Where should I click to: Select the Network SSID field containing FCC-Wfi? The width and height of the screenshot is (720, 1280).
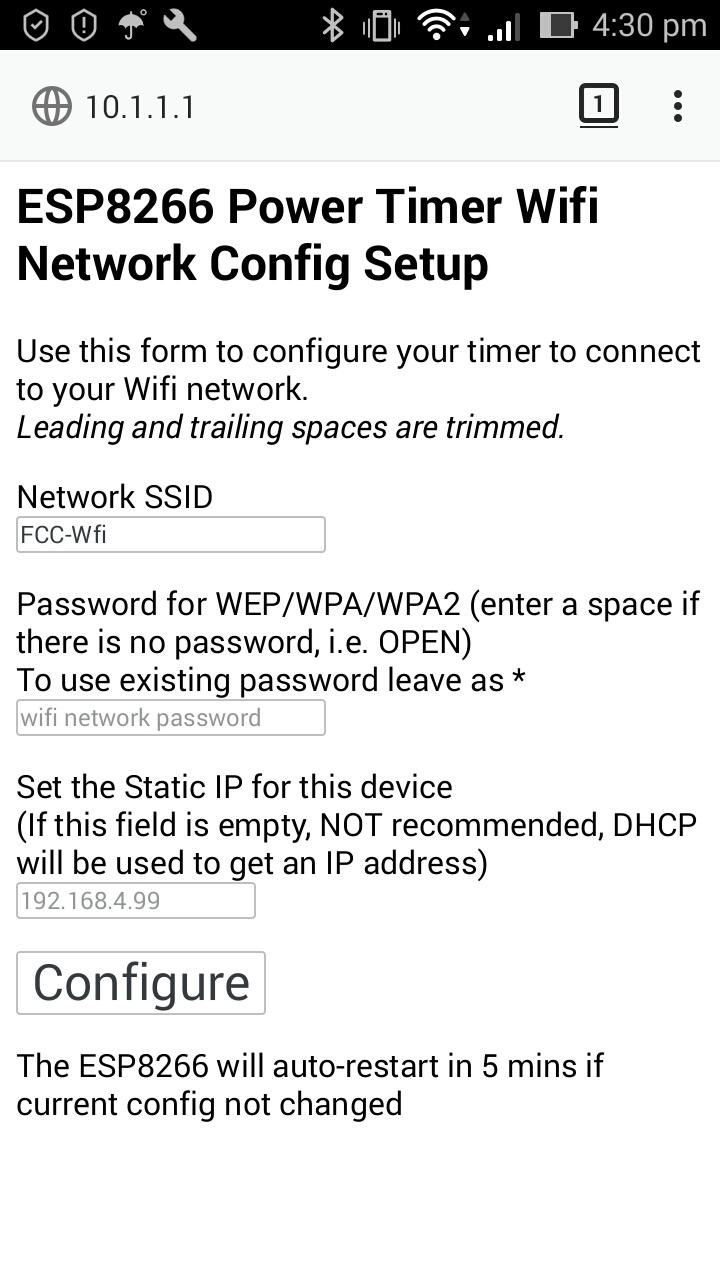170,533
